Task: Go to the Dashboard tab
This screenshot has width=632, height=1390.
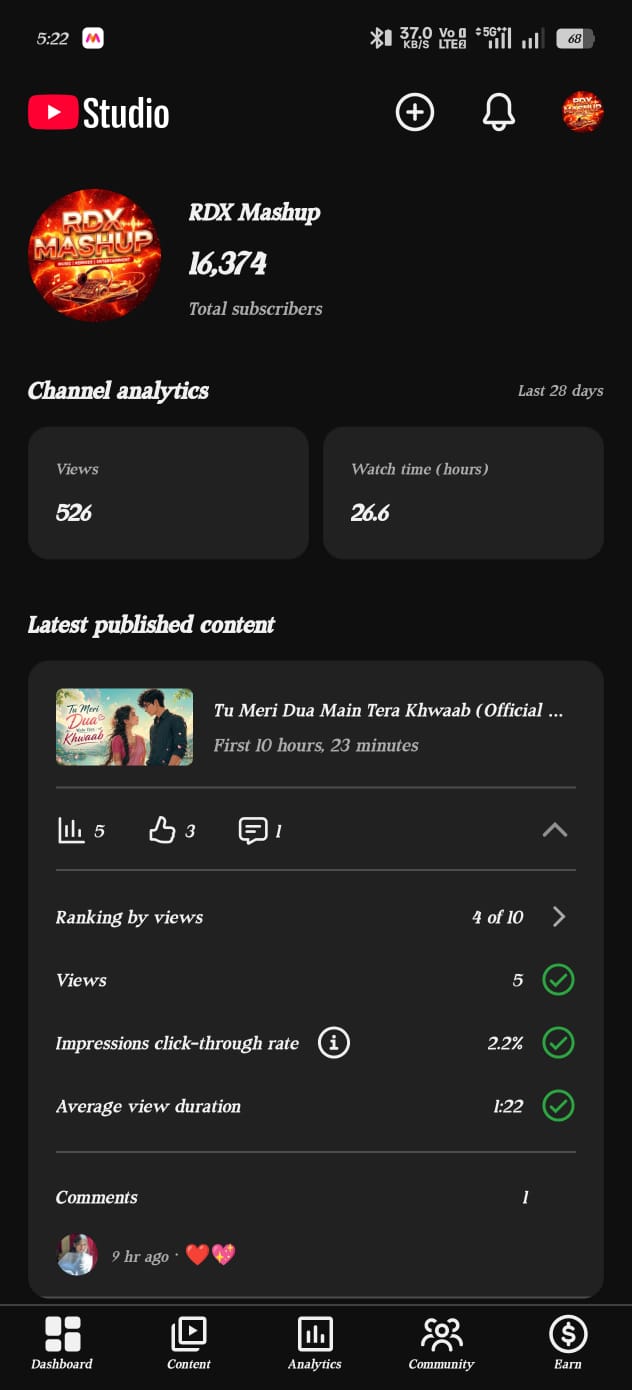Action: click(62, 1343)
